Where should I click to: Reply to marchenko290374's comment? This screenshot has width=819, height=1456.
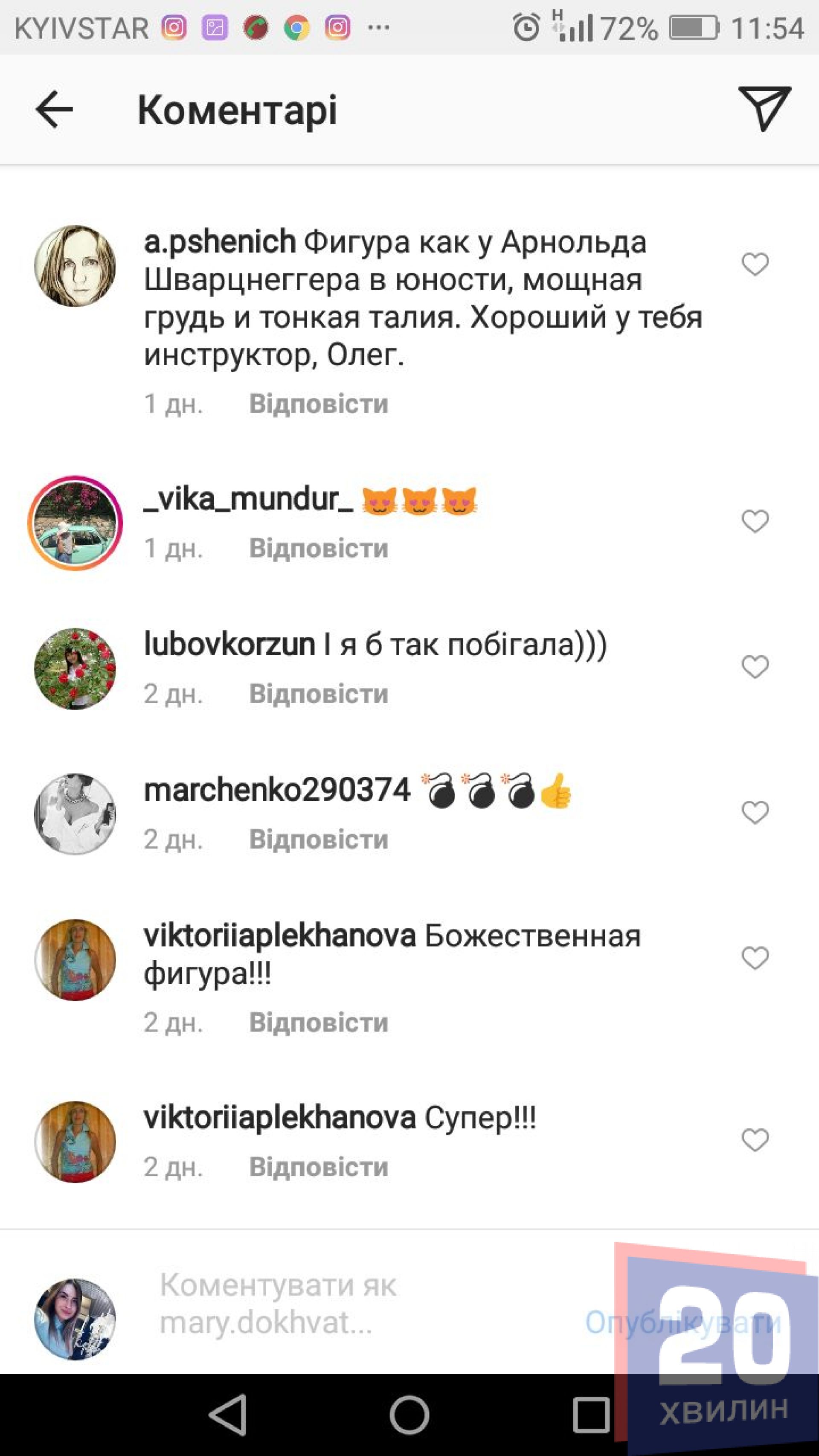(x=318, y=840)
